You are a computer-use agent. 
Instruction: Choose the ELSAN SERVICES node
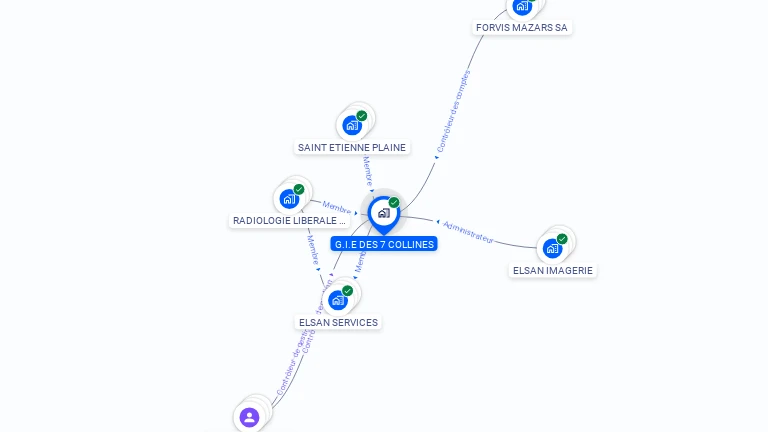point(338,300)
